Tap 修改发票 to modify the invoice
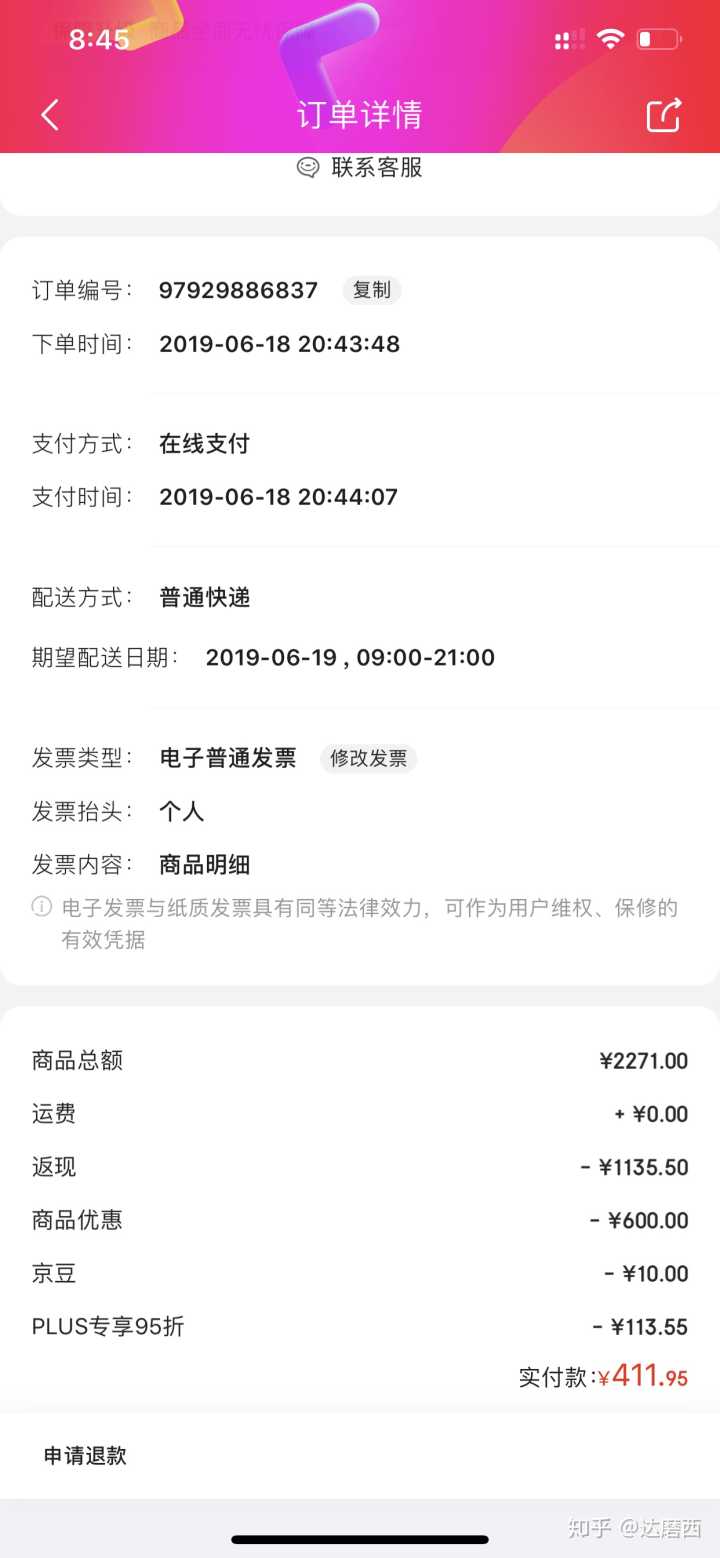The width and height of the screenshot is (720, 1558). [369, 758]
